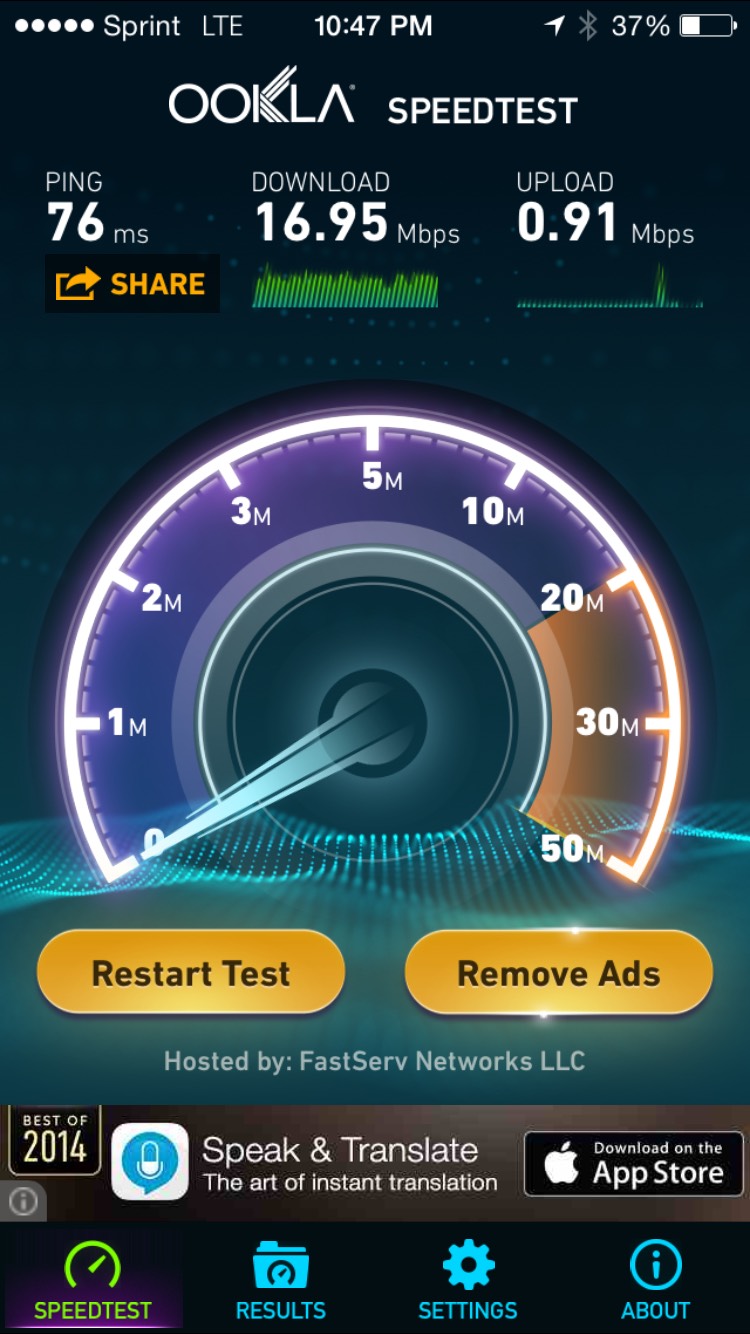Select the Remove Ads button
This screenshot has height=1334, width=750.
559,973
